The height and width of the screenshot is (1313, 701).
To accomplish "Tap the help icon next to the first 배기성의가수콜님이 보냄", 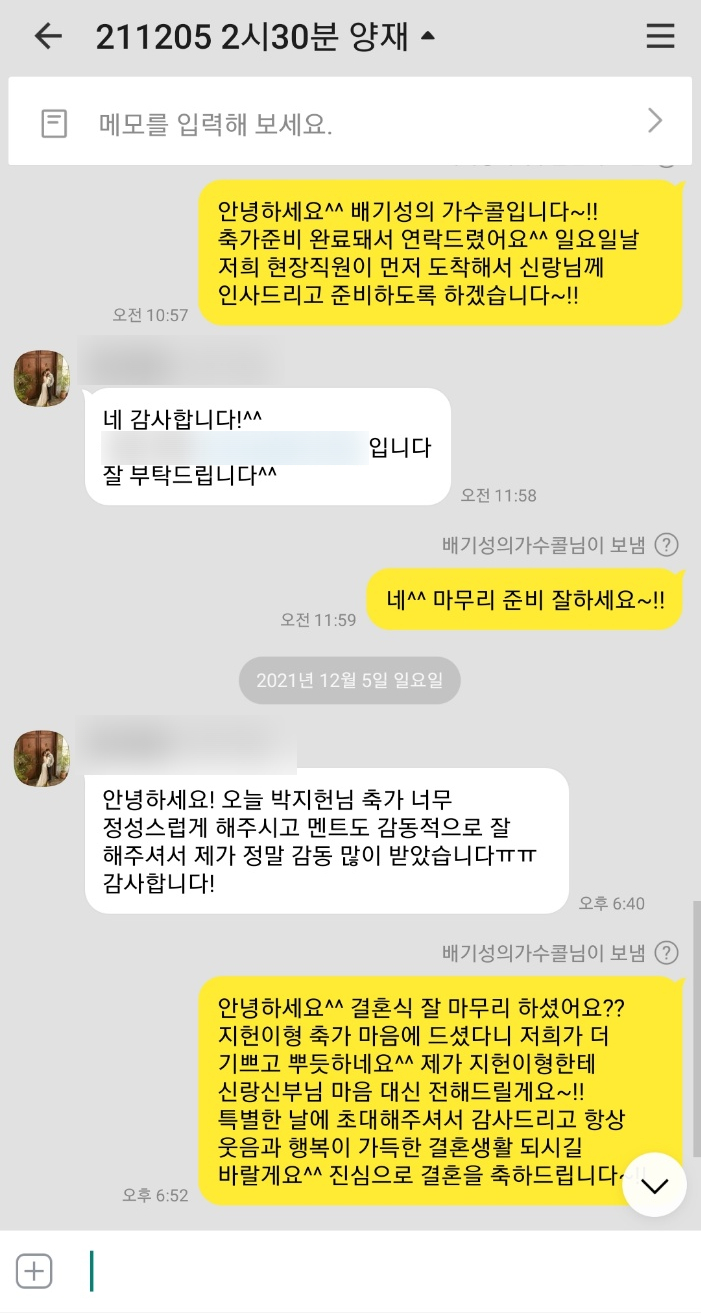I will pos(666,545).
